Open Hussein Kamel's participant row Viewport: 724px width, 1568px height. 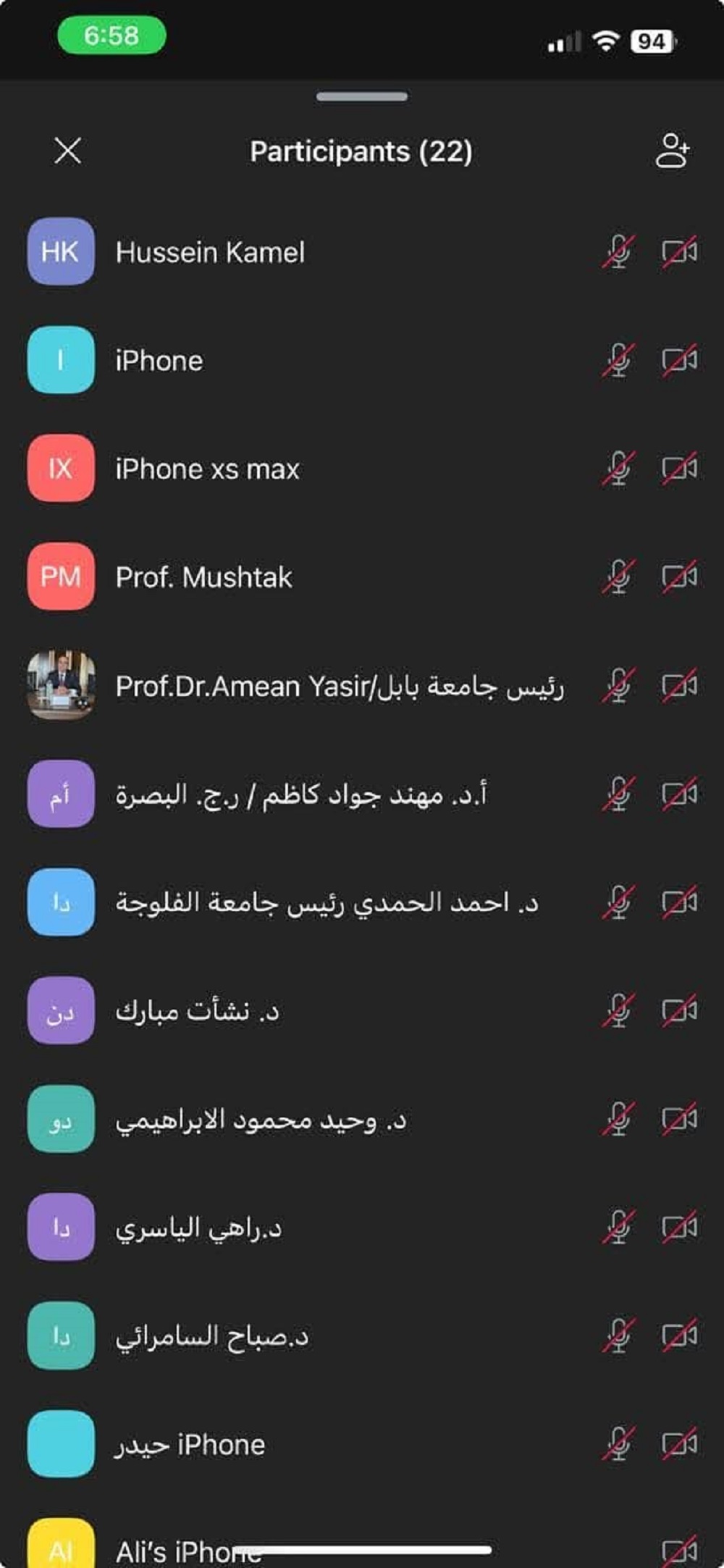tap(362, 252)
